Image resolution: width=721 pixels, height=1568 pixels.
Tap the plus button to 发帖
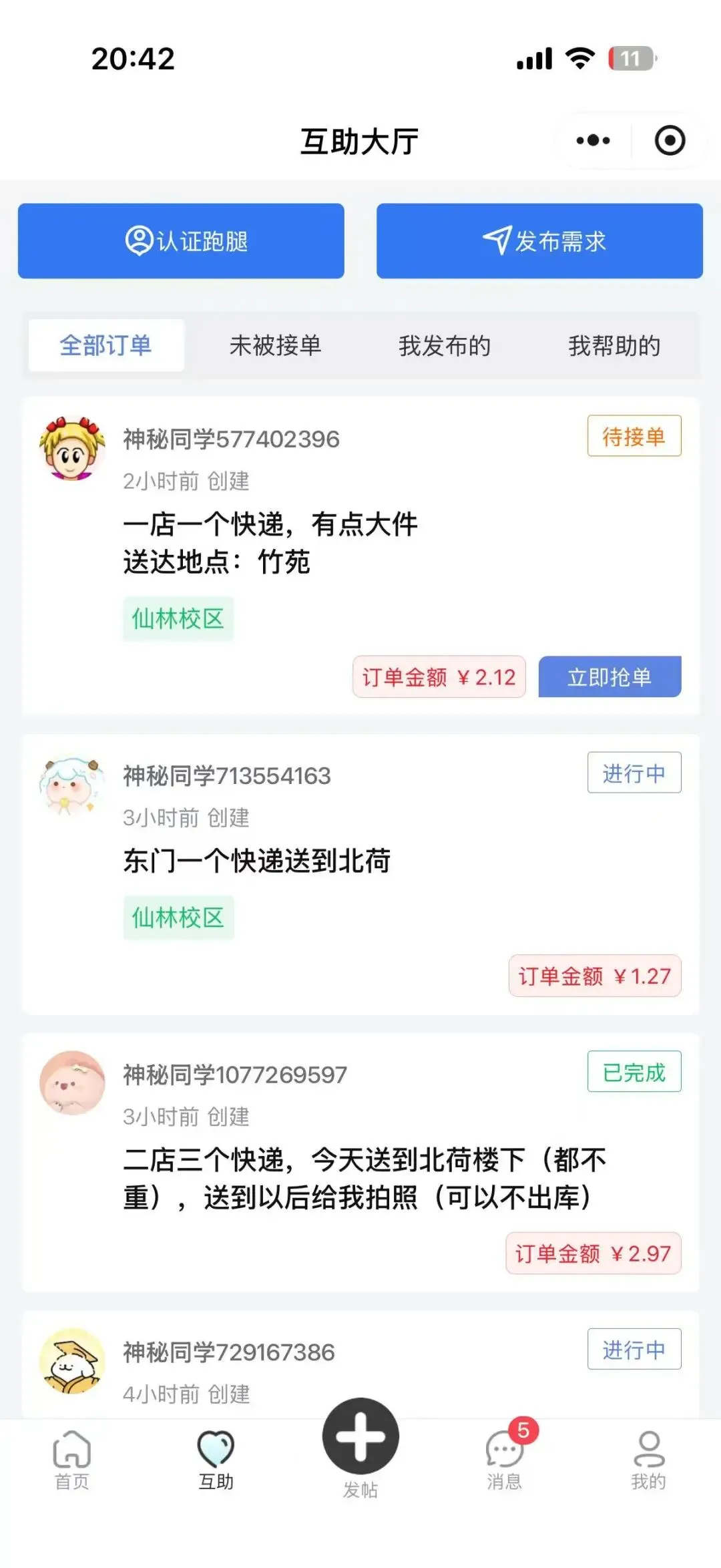pos(360,1436)
